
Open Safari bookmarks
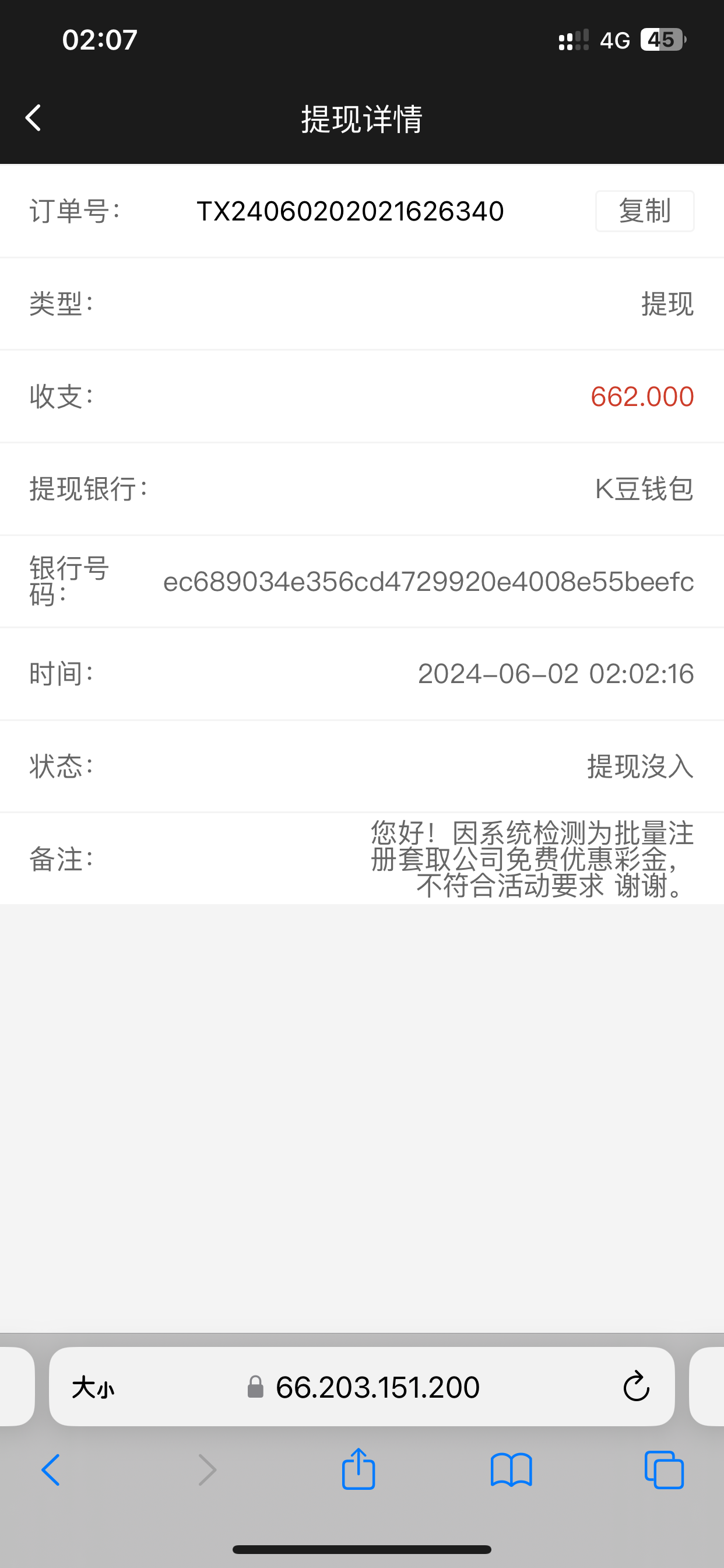(511, 1471)
